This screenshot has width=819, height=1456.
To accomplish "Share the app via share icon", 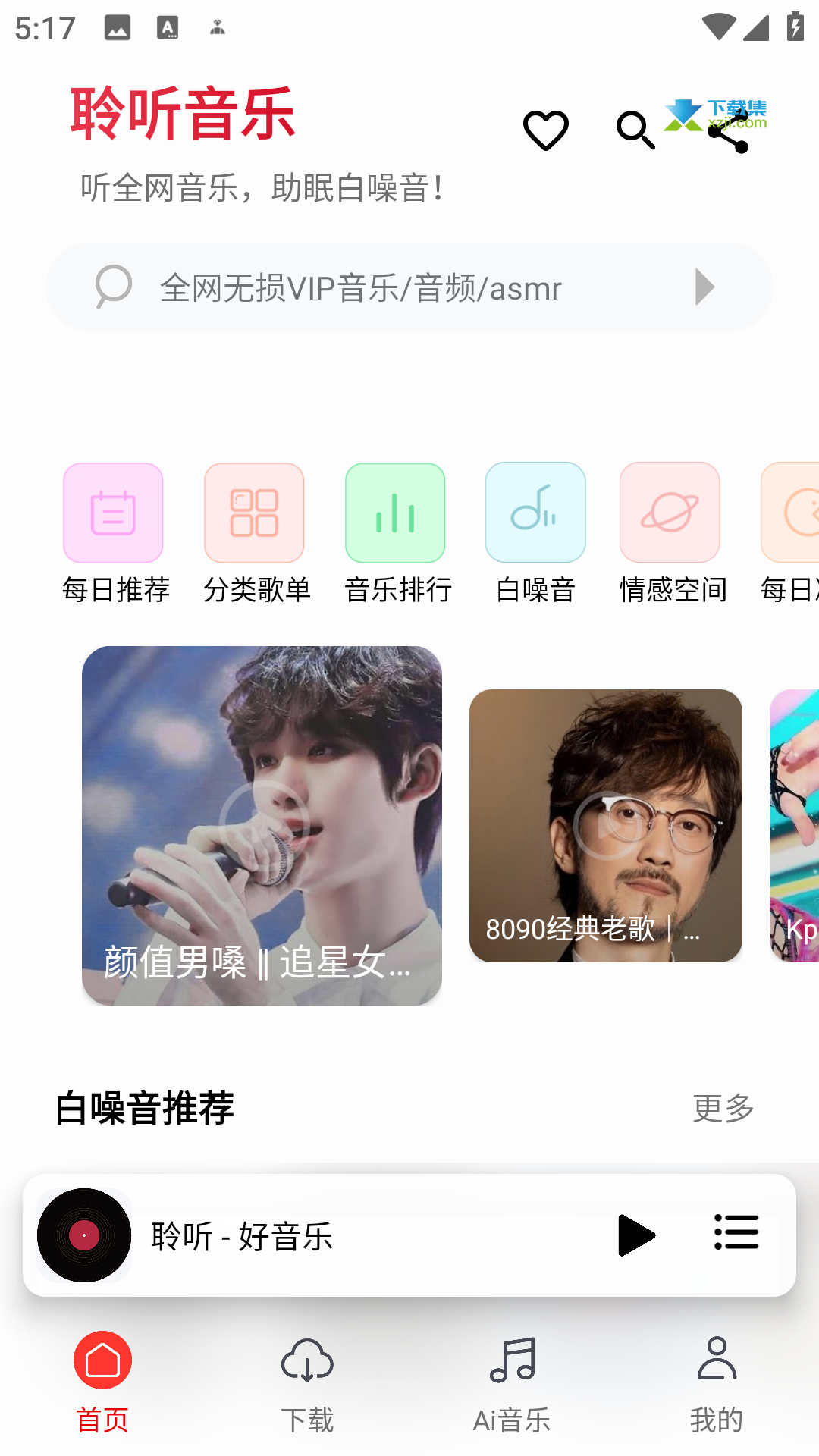I will point(728,130).
